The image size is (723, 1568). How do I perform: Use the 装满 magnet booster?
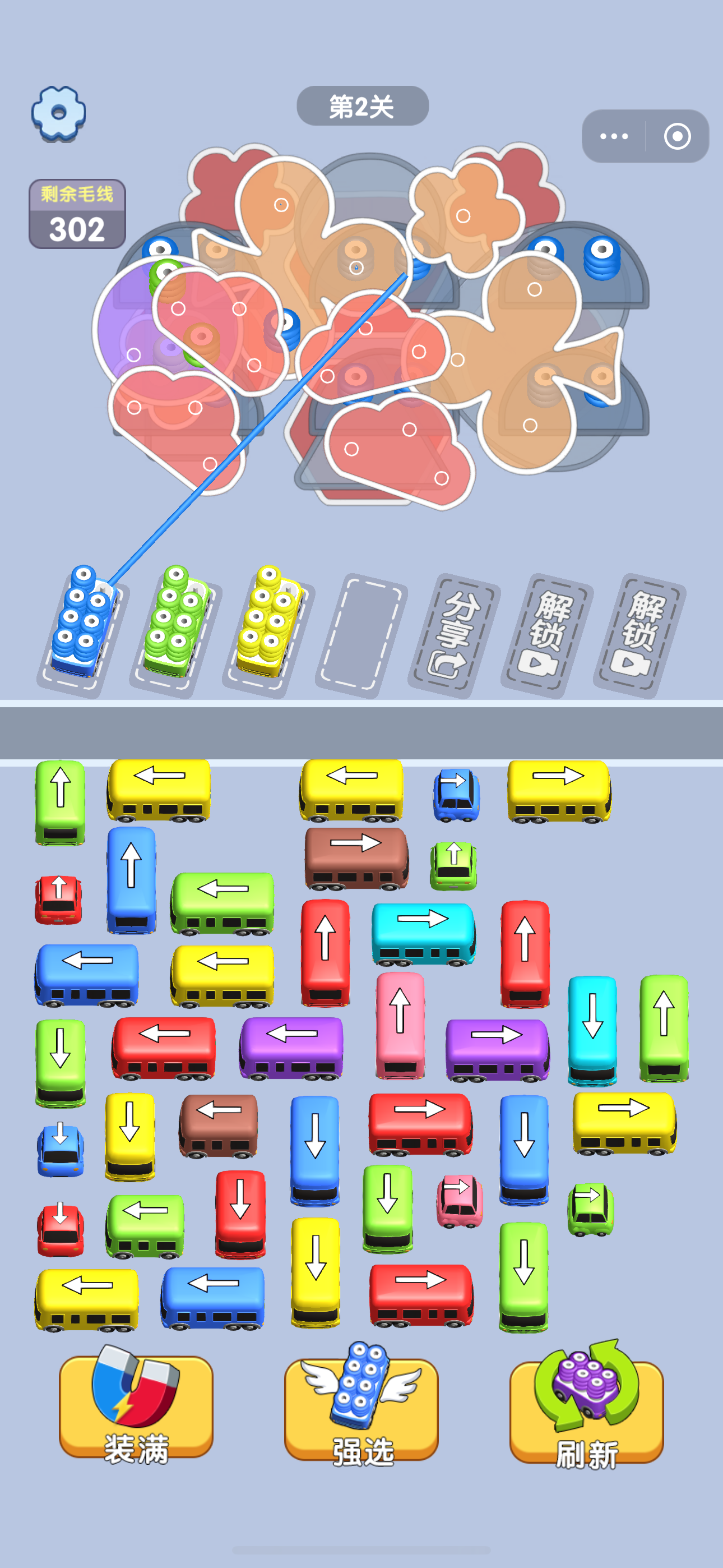(x=136, y=1407)
